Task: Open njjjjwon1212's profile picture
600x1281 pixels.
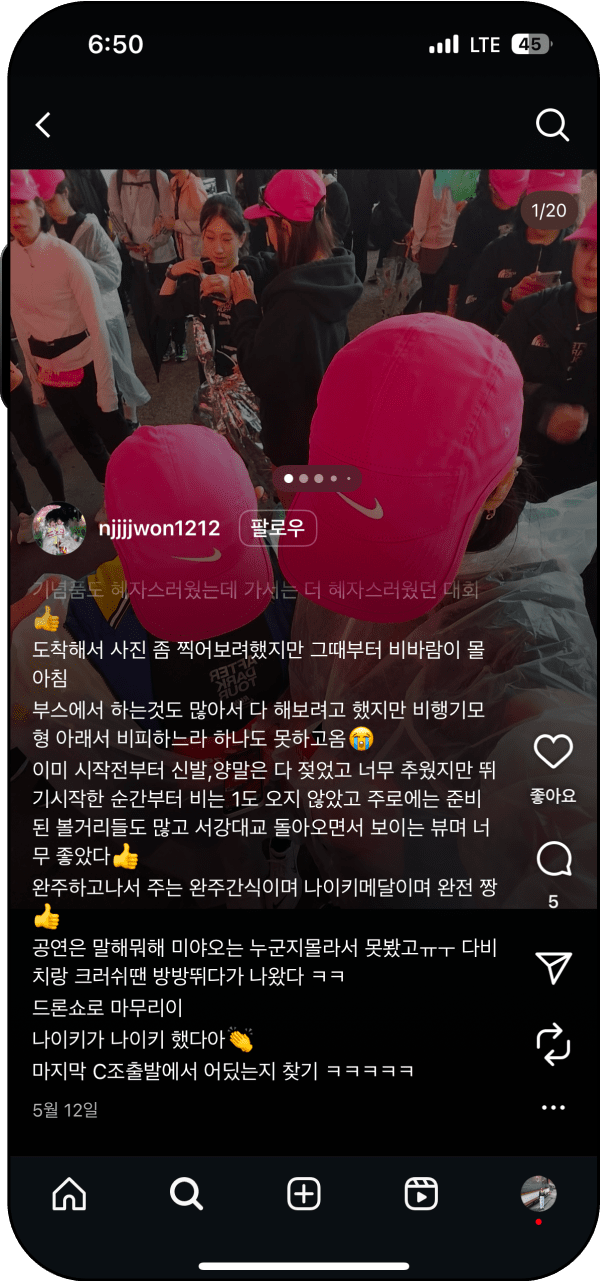Action: 59,528
